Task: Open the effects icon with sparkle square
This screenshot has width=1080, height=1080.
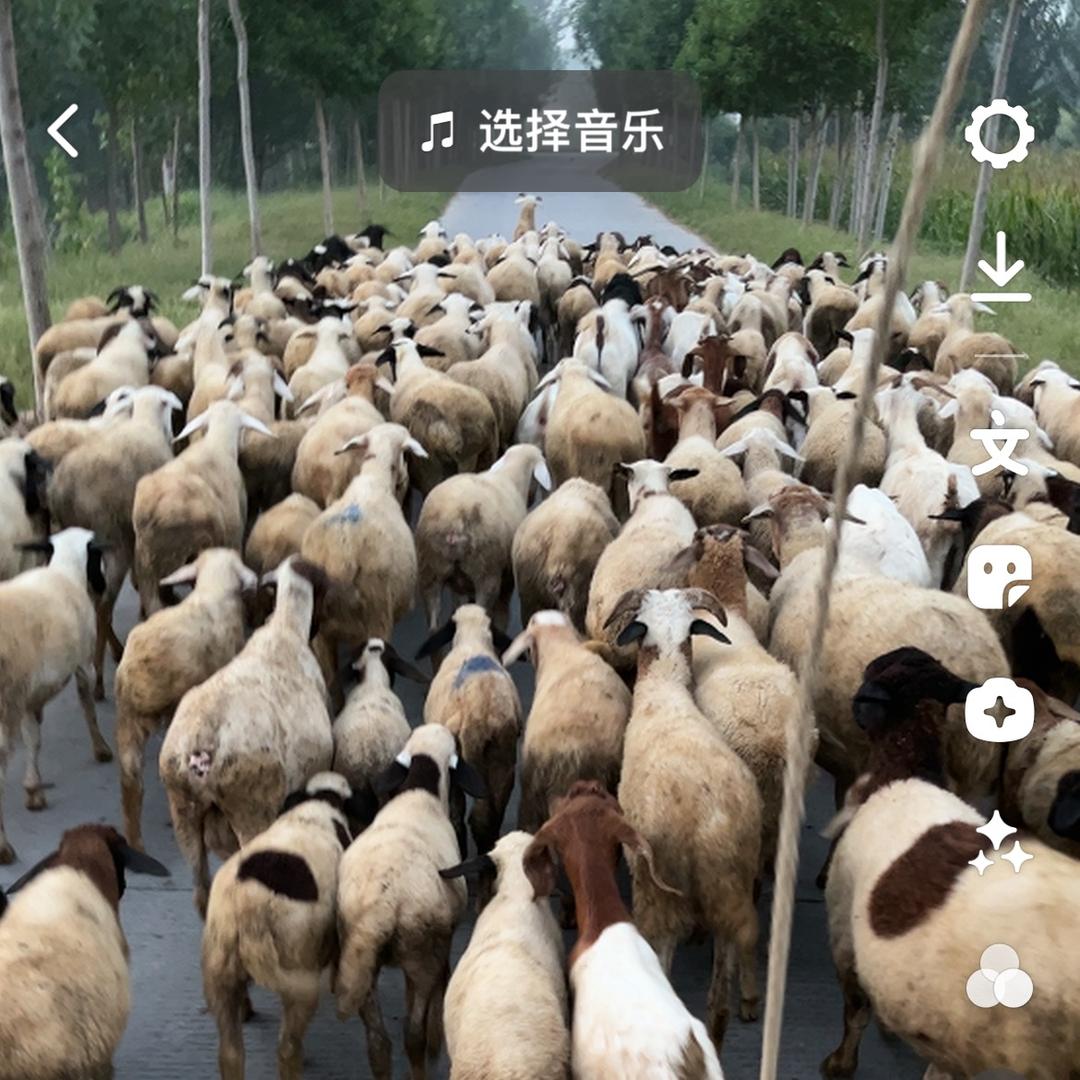Action: [x=999, y=711]
